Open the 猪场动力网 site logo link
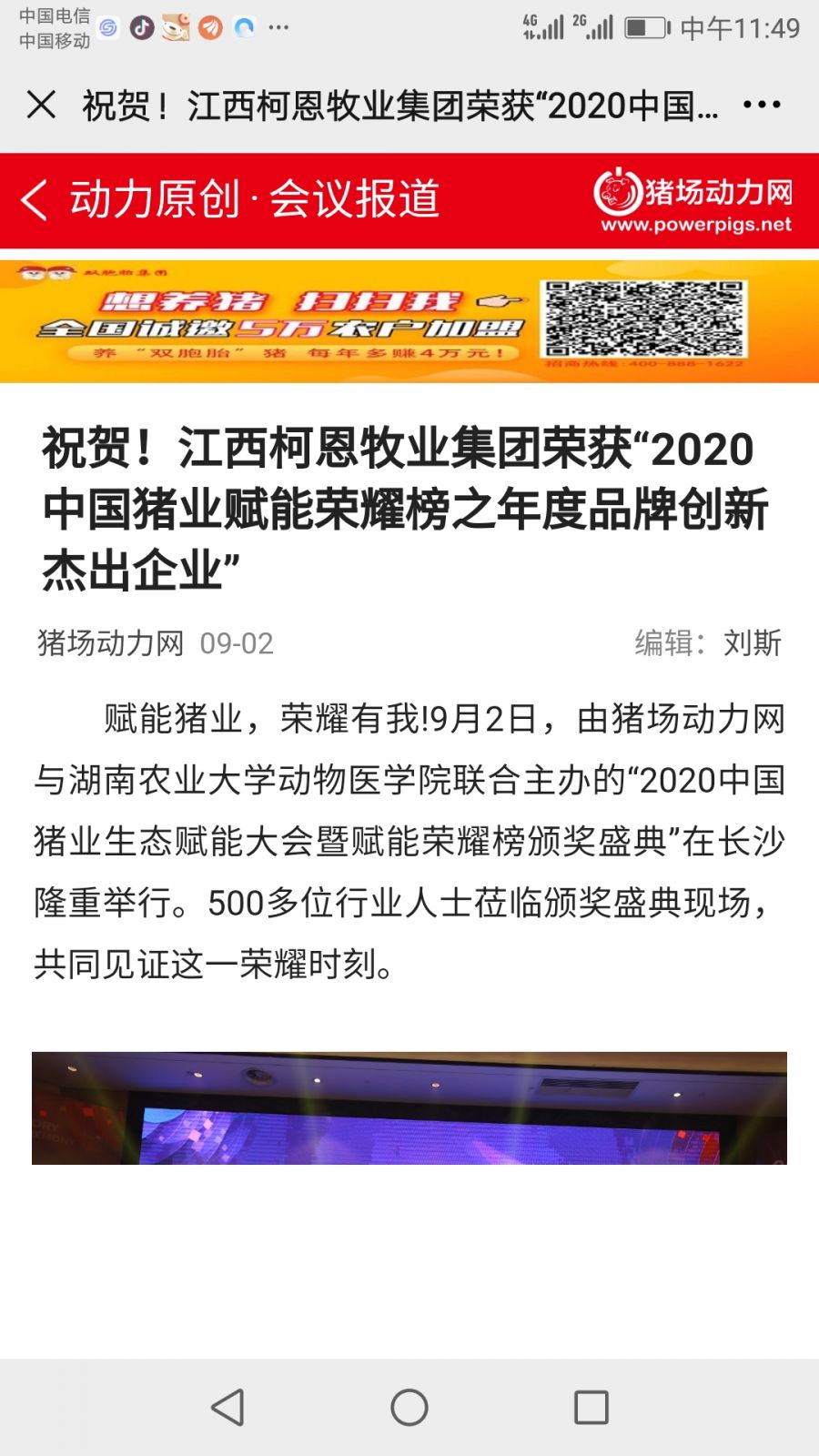The image size is (819, 1456). click(694, 201)
